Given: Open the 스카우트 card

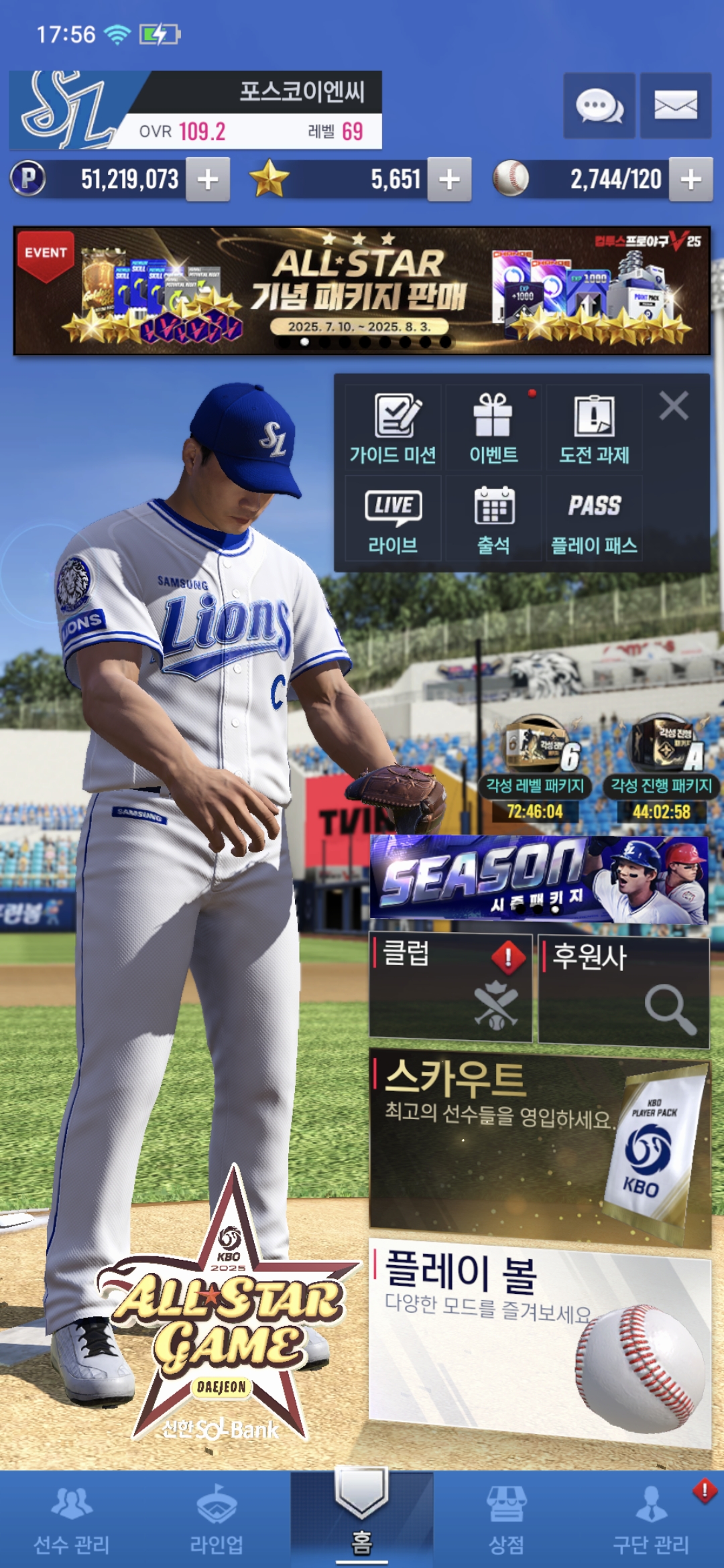Looking at the screenshot, I should [540, 1147].
